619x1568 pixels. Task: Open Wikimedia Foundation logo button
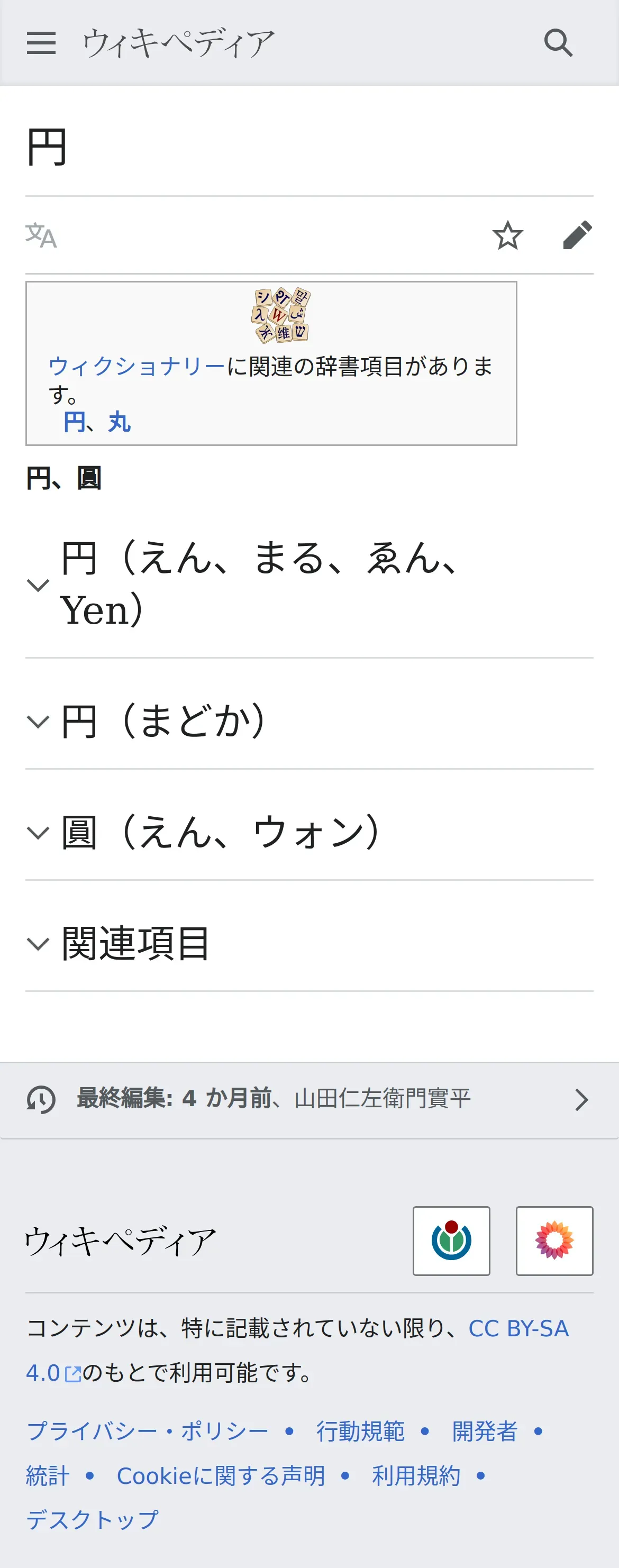pyautogui.click(x=451, y=1241)
